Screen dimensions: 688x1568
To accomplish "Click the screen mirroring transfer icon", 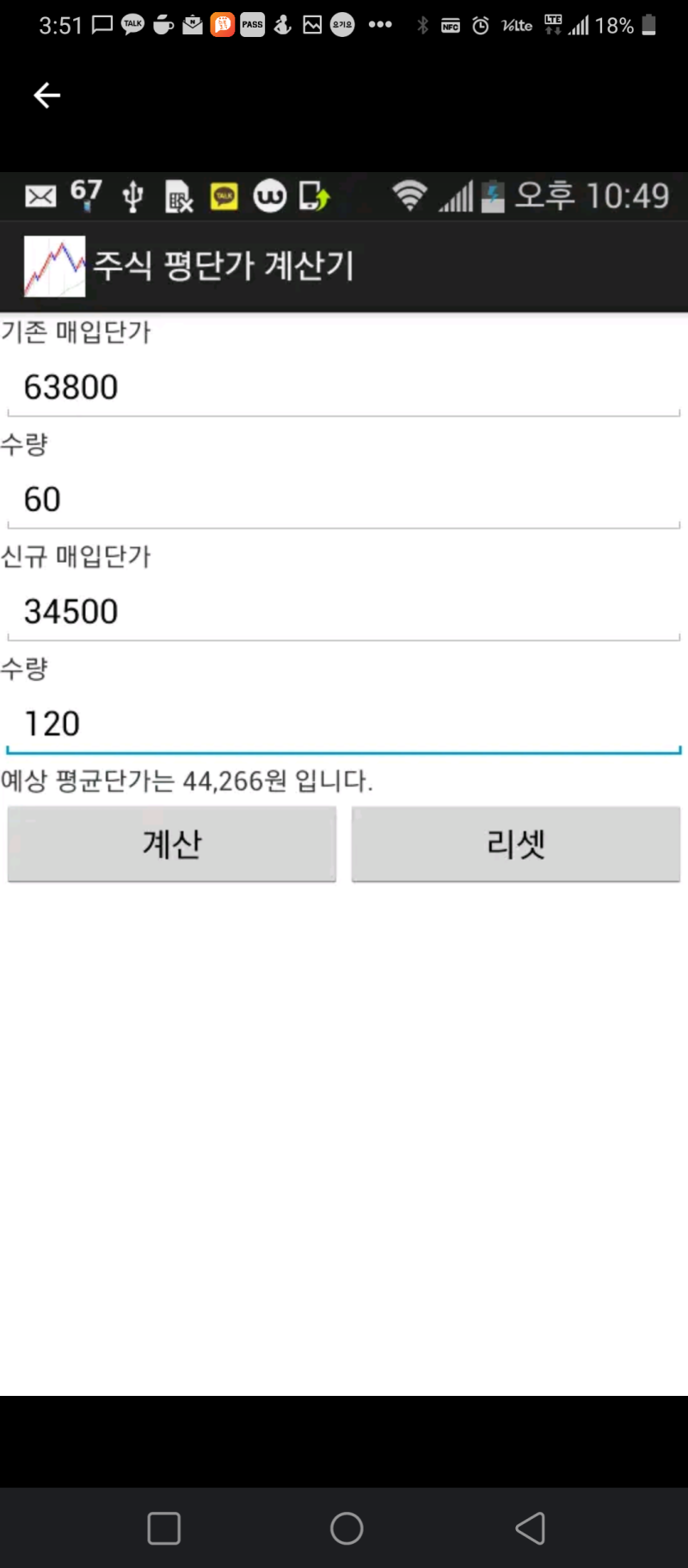I will point(315,195).
